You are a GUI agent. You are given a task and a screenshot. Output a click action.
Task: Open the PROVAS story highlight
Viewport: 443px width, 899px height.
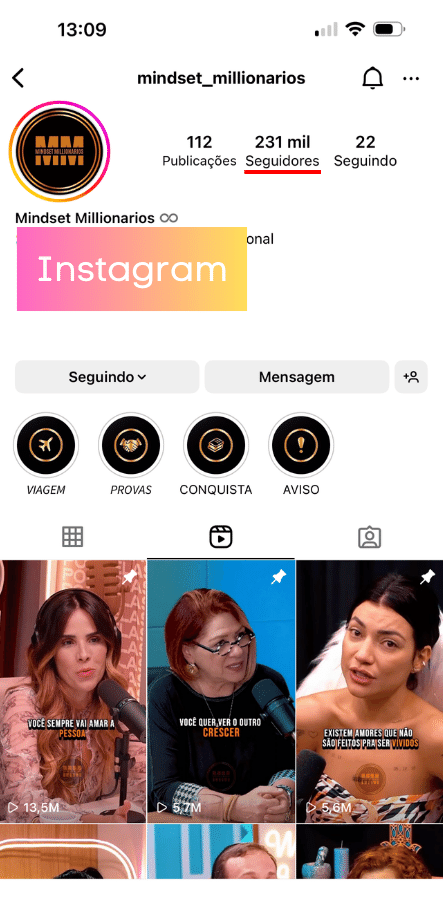point(131,445)
